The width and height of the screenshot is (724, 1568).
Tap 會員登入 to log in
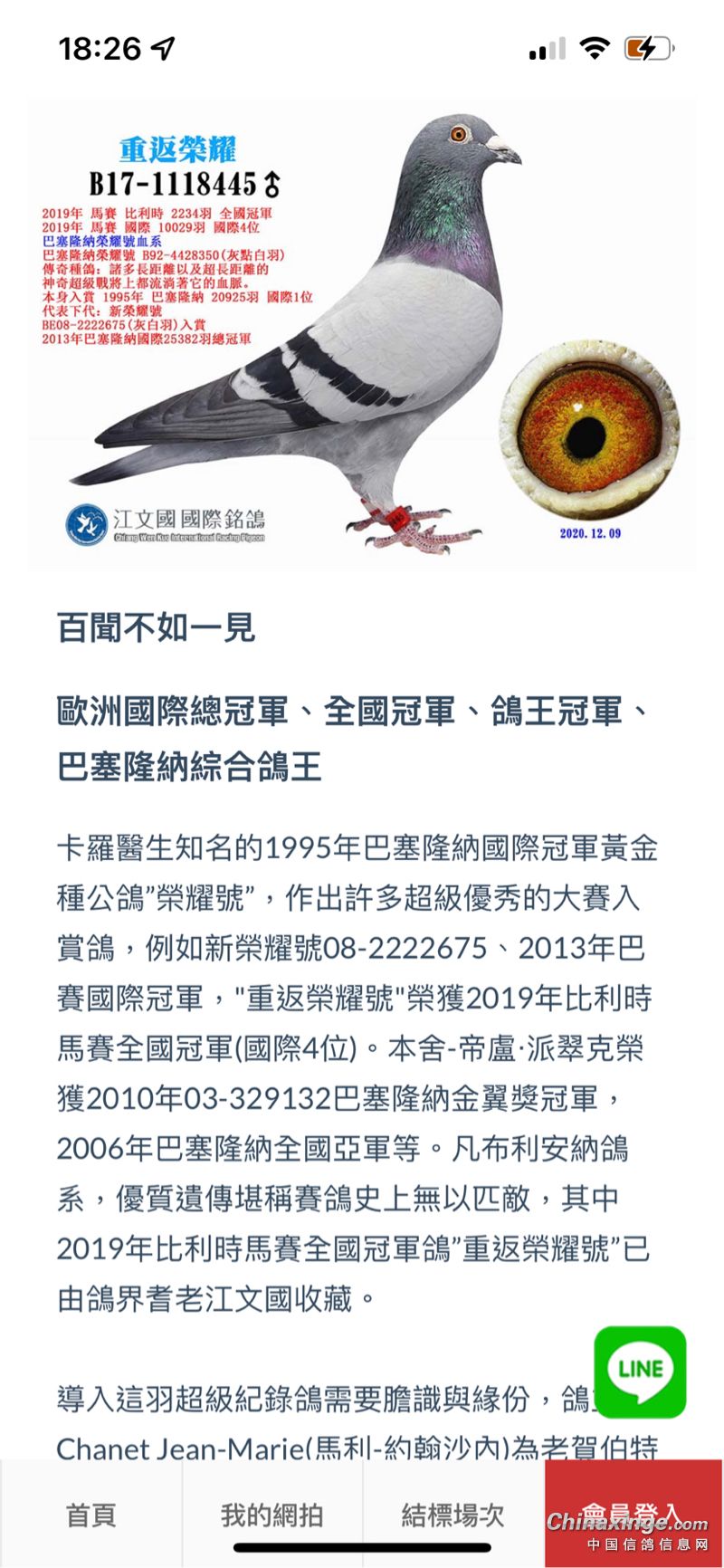coord(633,1513)
